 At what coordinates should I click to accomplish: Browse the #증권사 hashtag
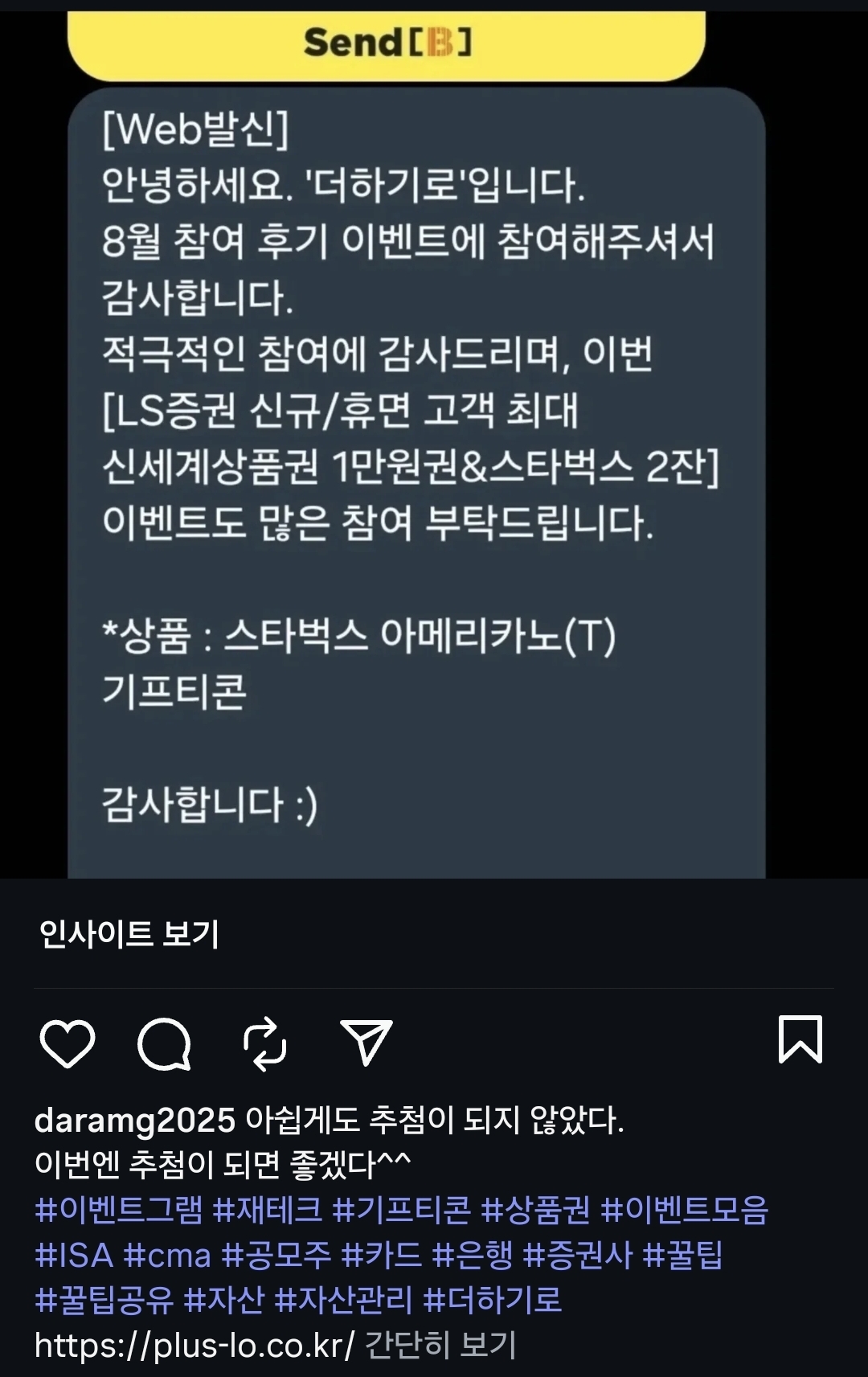[578, 1255]
